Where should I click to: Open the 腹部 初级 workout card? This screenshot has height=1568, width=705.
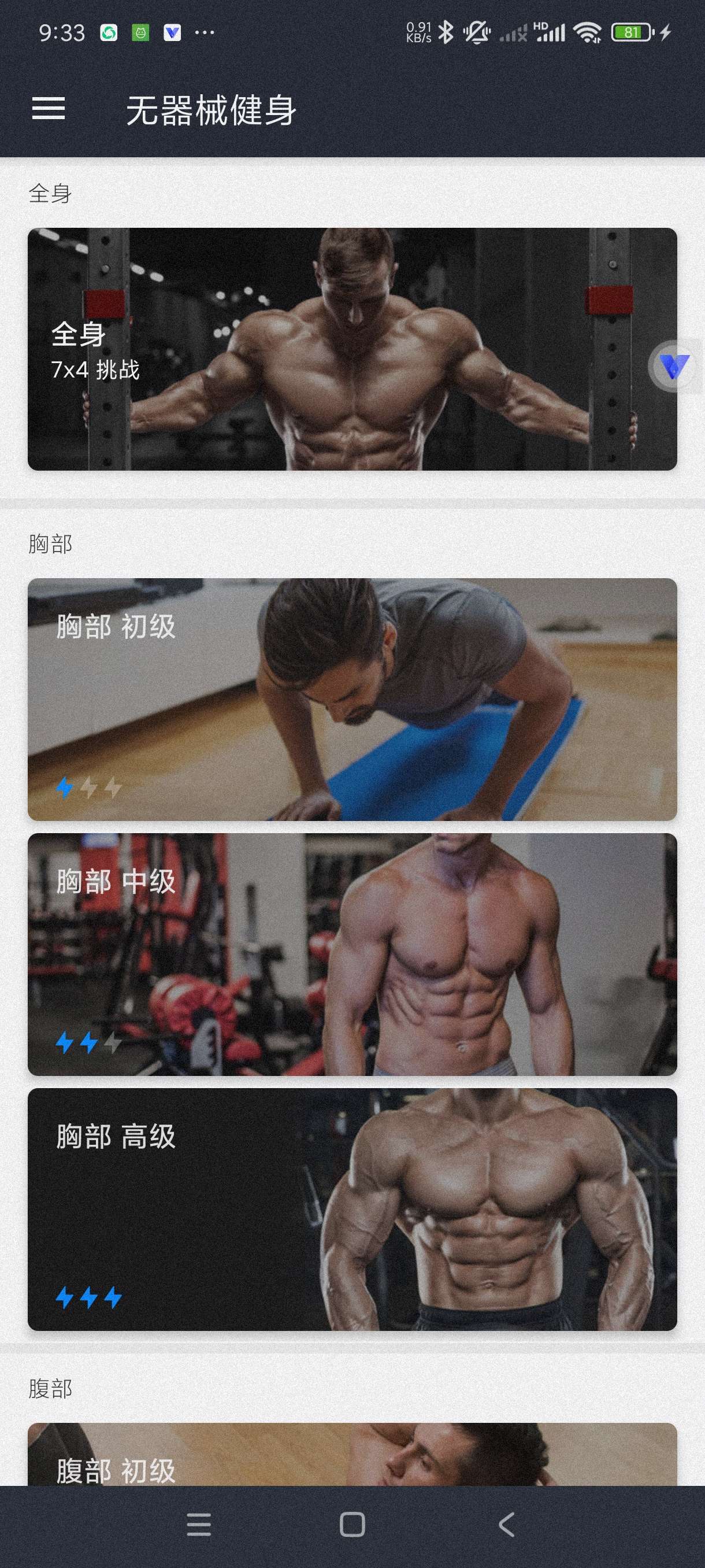(352, 1455)
